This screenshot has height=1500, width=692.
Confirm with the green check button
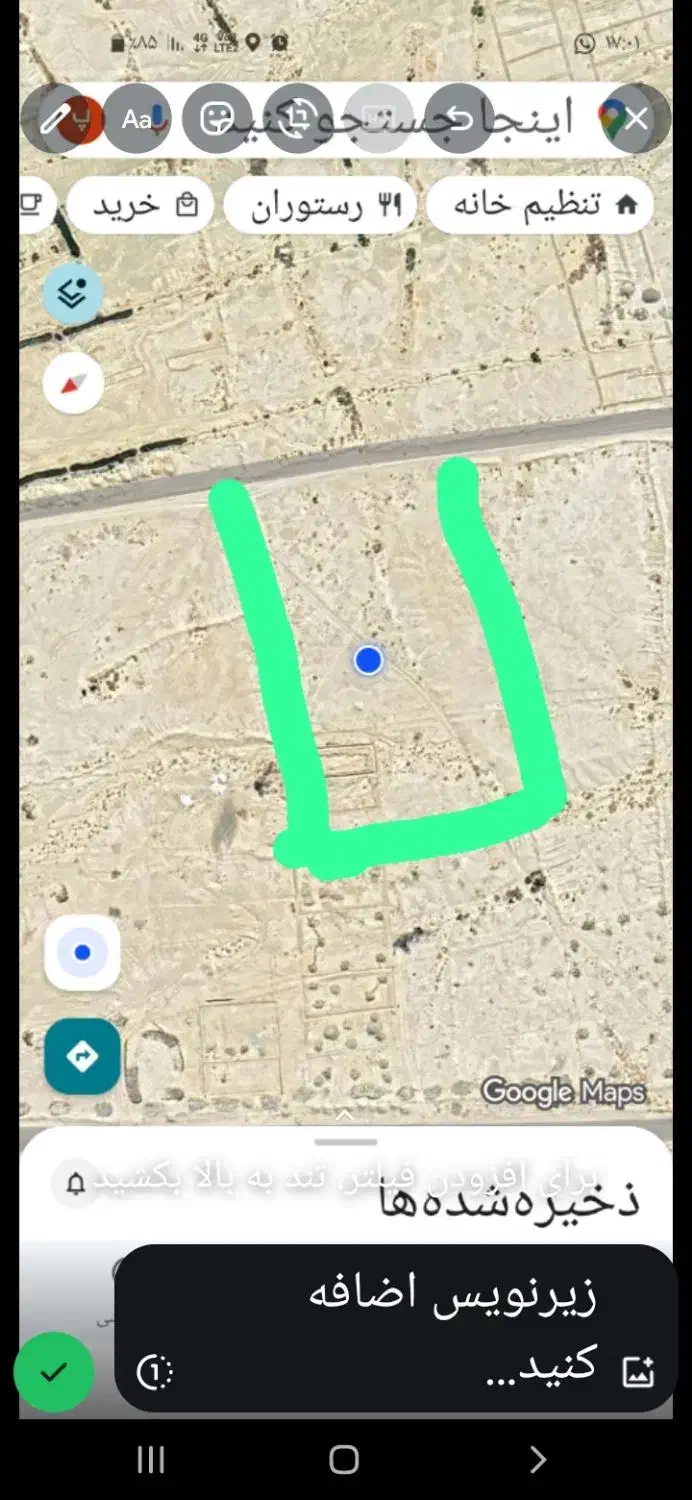[54, 1372]
